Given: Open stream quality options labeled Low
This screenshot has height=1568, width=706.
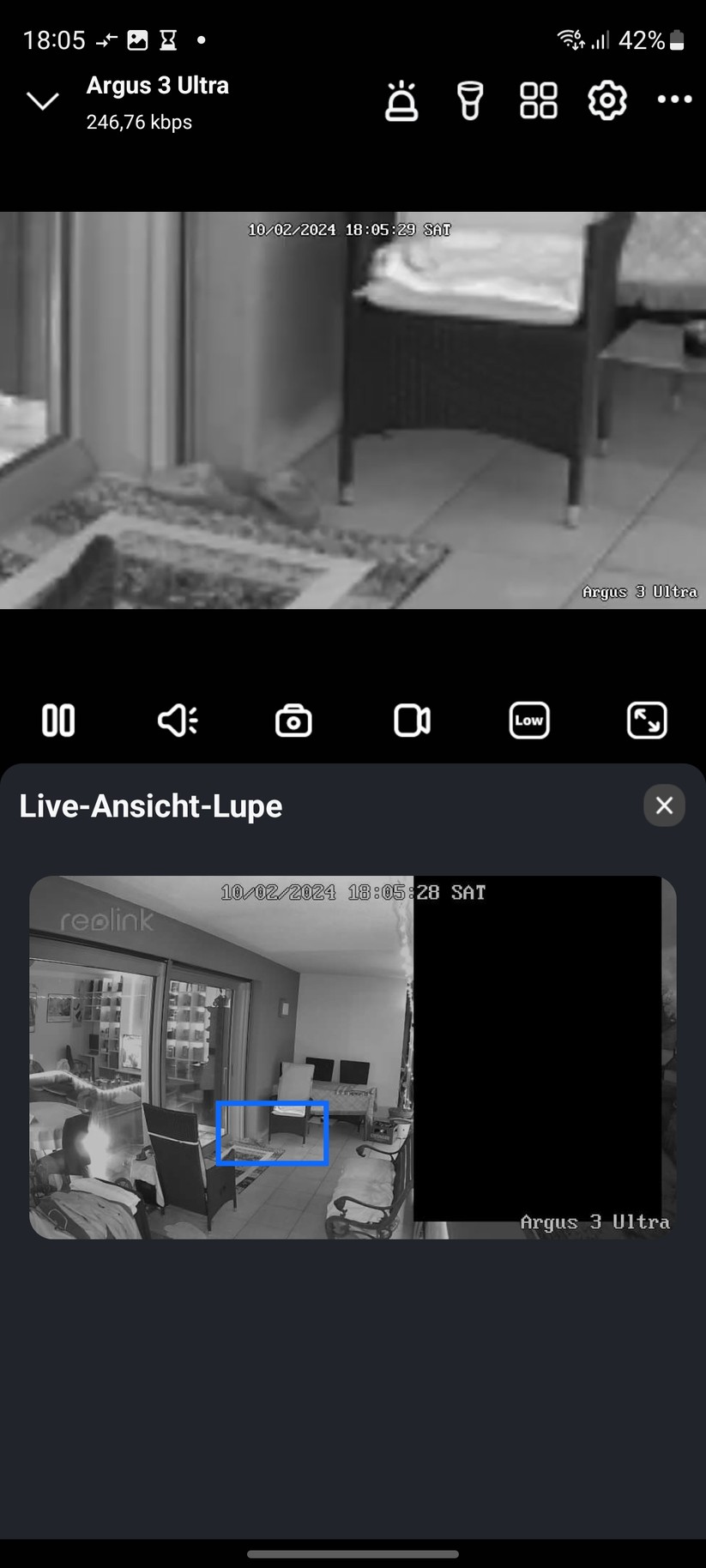Looking at the screenshot, I should tap(529, 721).
